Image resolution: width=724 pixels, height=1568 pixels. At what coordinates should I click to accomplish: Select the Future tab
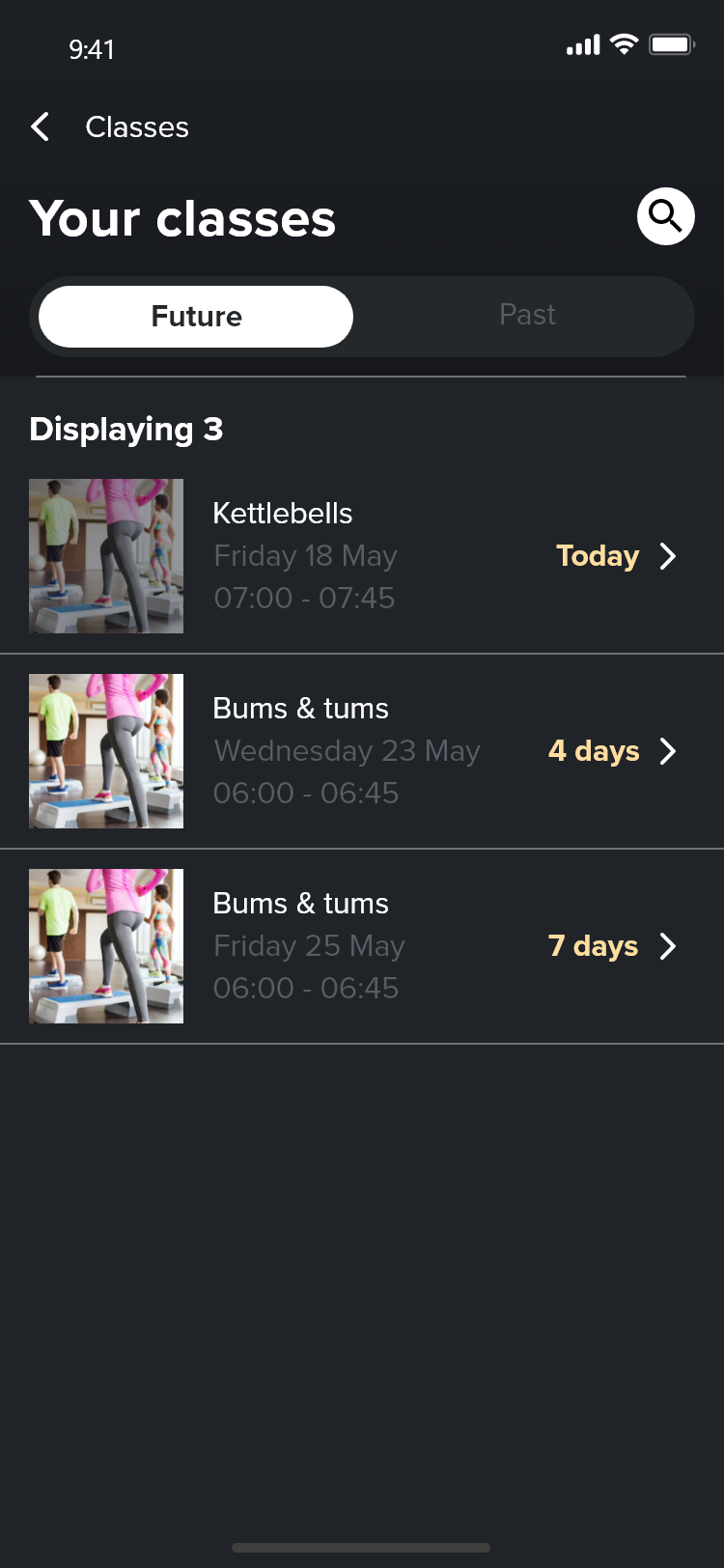coord(196,317)
